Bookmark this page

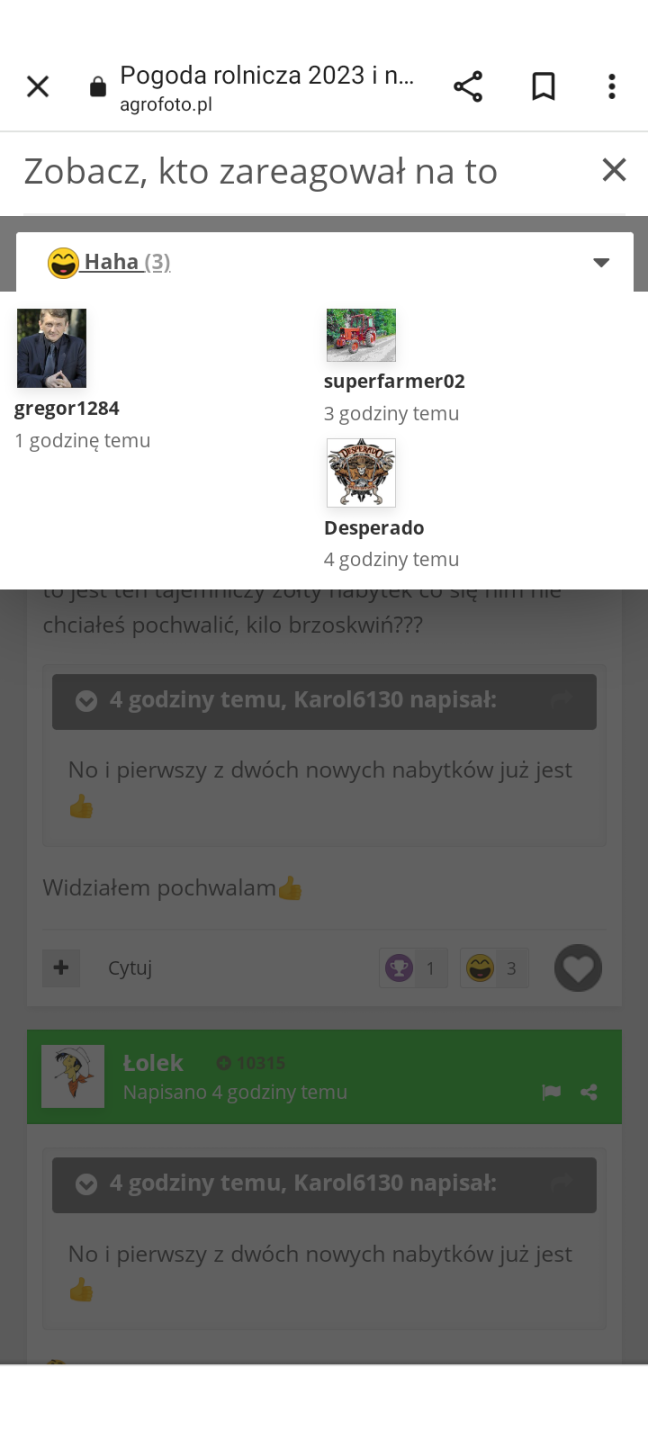click(x=543, y=87)
